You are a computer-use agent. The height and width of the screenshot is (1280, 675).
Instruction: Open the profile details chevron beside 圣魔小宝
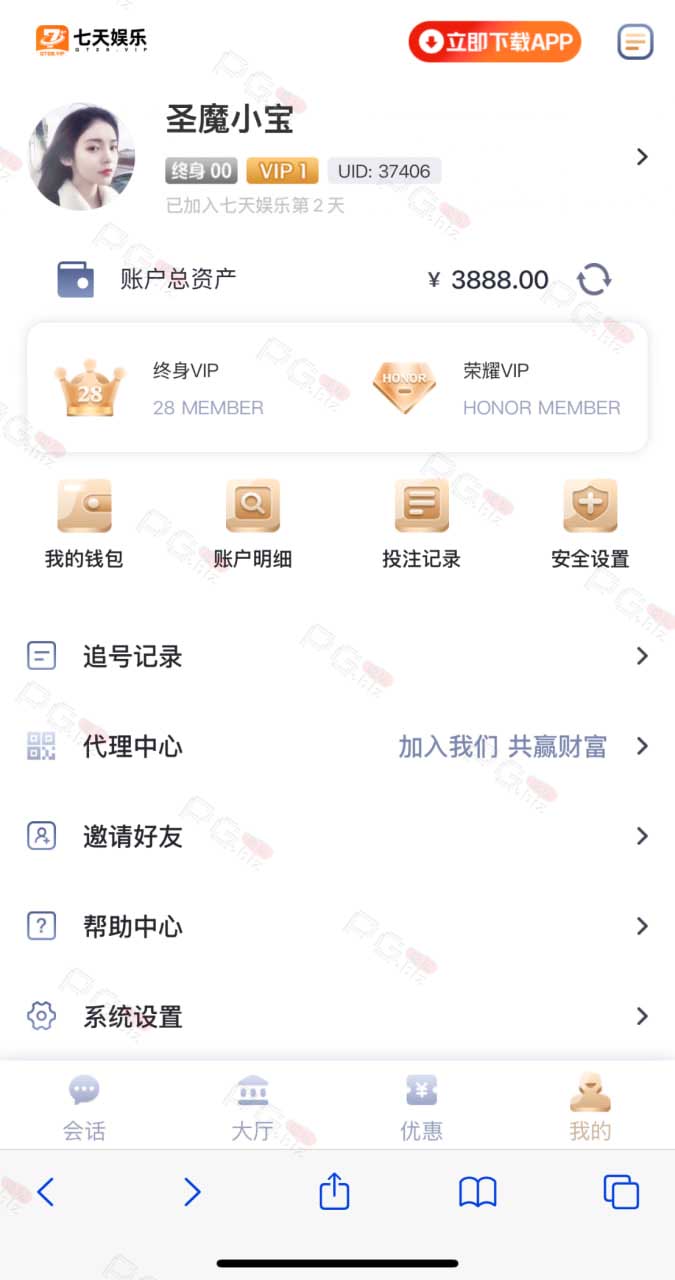pos(642,156)
